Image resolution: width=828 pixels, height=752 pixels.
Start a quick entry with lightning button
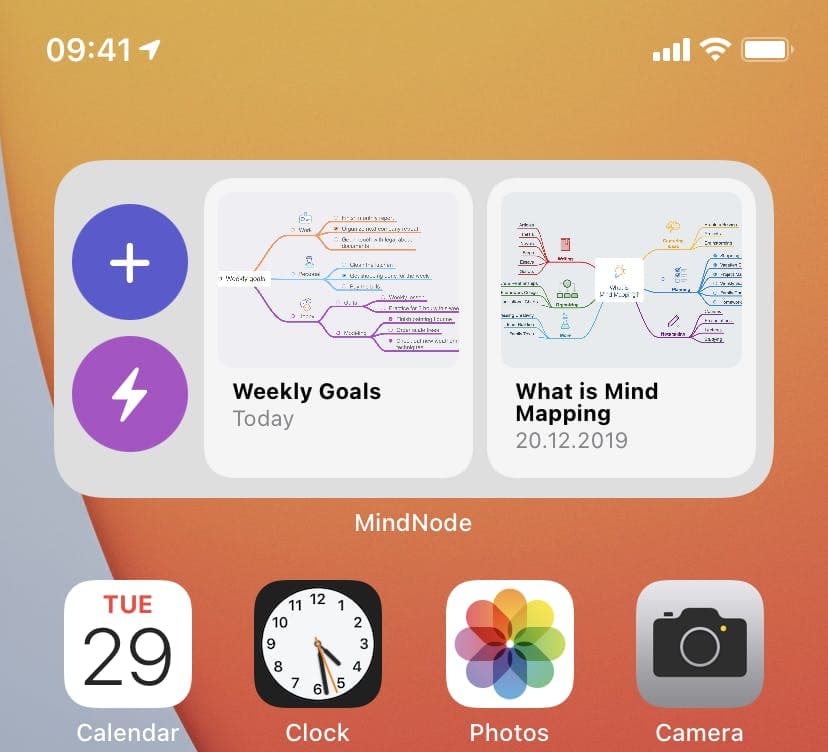click(130, 394)
